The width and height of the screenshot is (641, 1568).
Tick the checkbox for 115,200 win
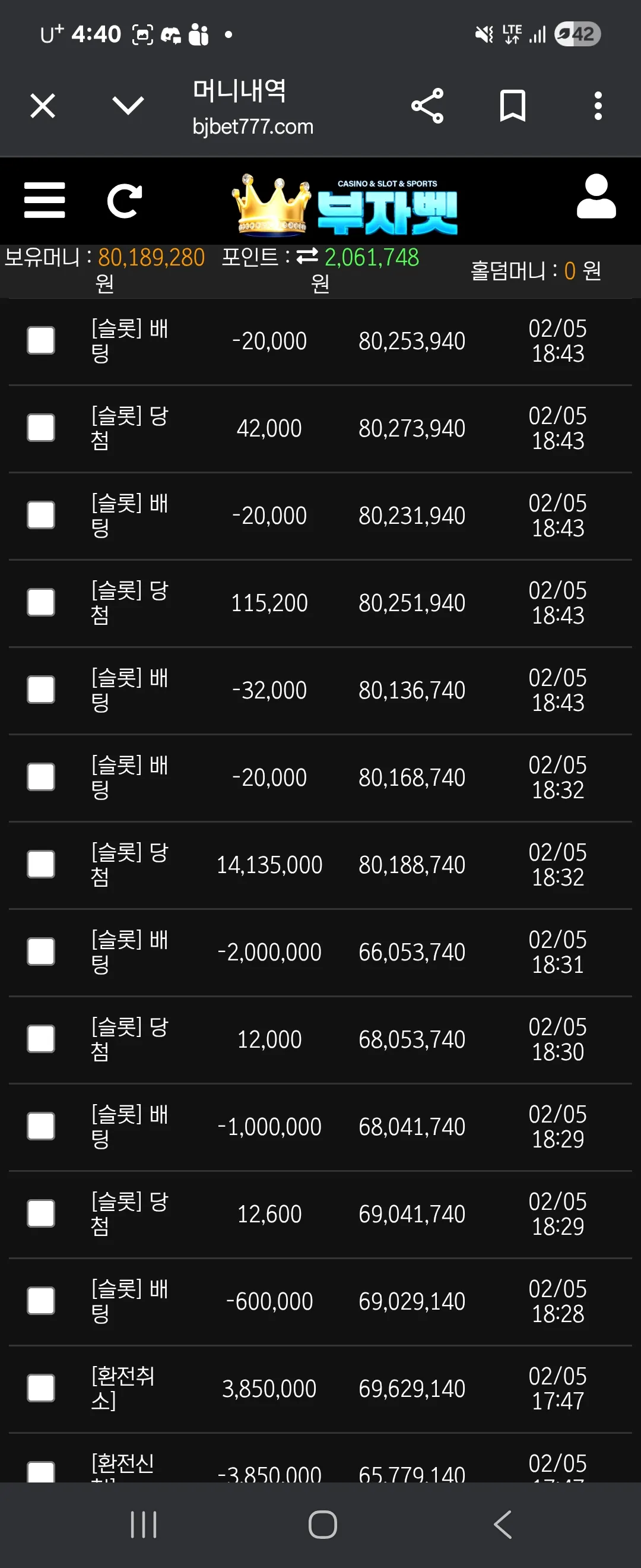42,603
